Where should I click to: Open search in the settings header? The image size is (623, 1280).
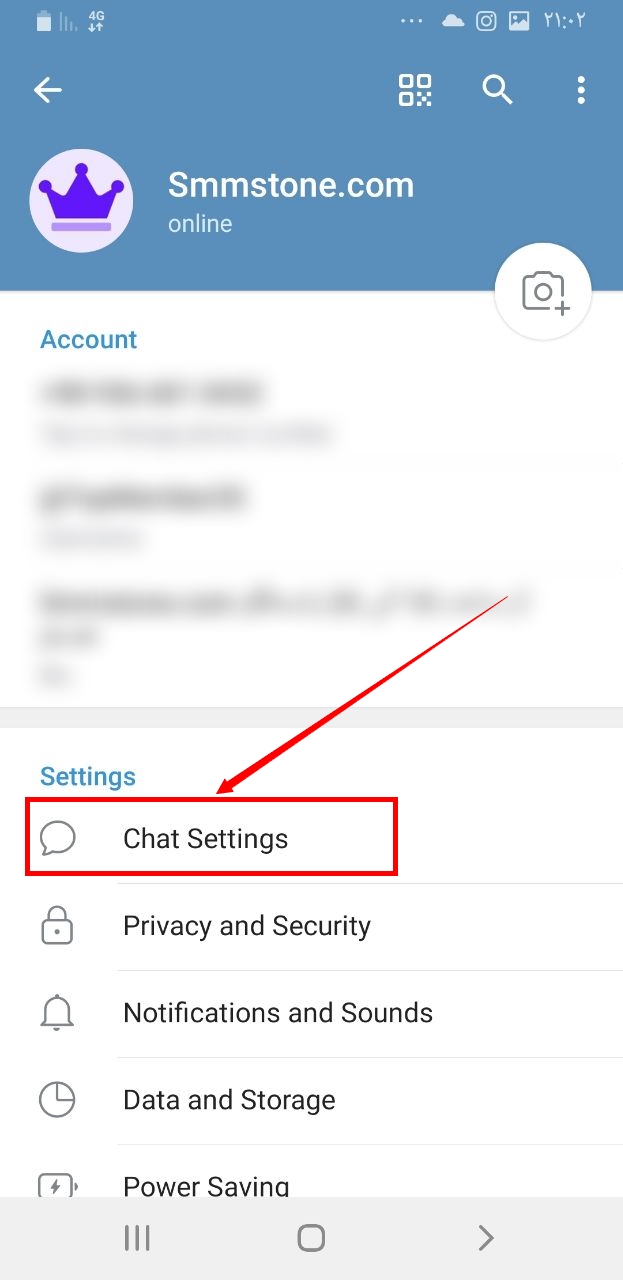pyautogui.click(x=497, y=90)
